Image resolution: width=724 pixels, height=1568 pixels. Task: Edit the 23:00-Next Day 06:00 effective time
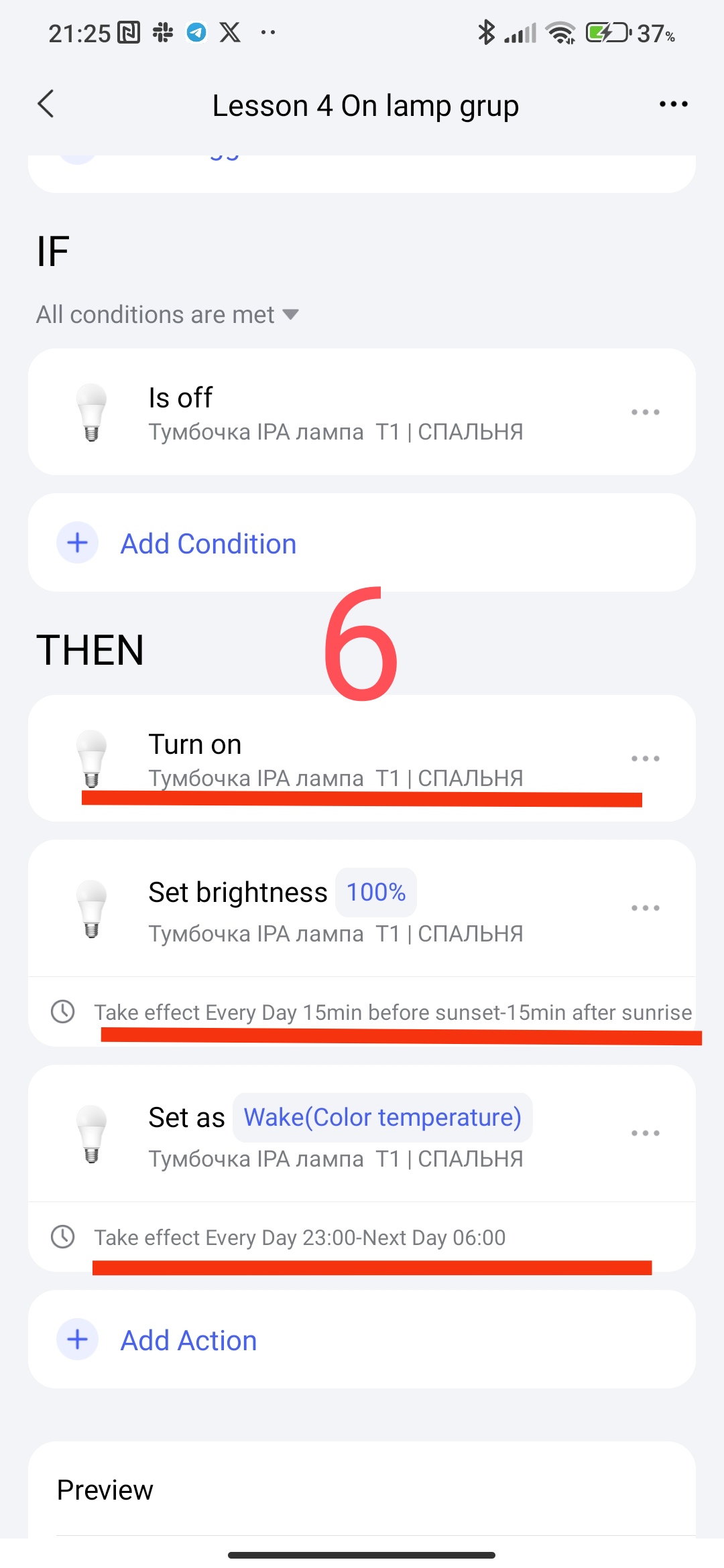point(300,1237)
